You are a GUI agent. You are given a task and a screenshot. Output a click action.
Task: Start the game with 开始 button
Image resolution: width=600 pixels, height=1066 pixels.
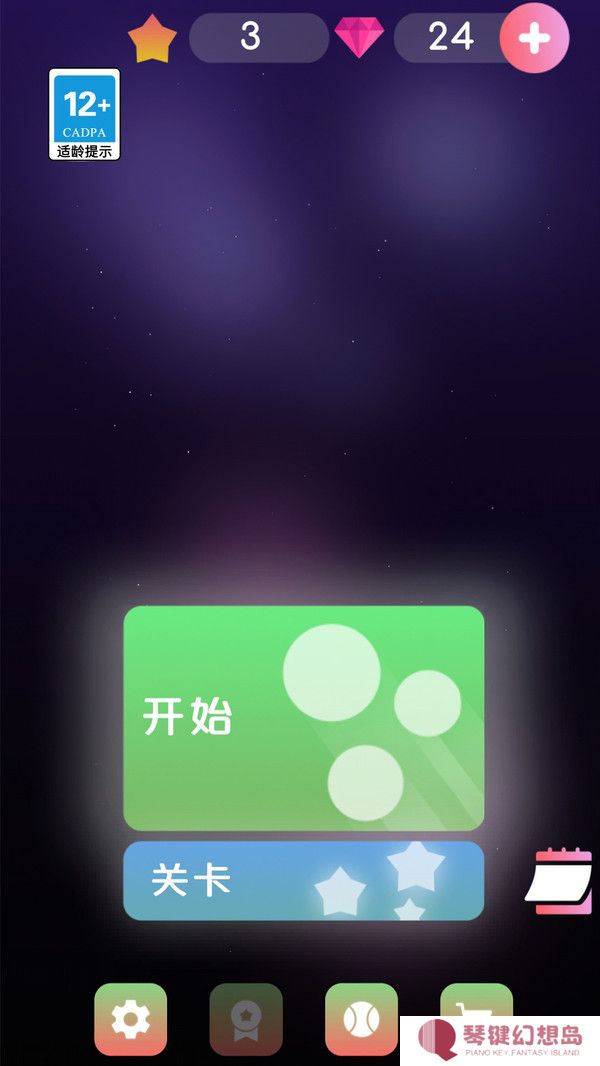click(x=303, y=717)
